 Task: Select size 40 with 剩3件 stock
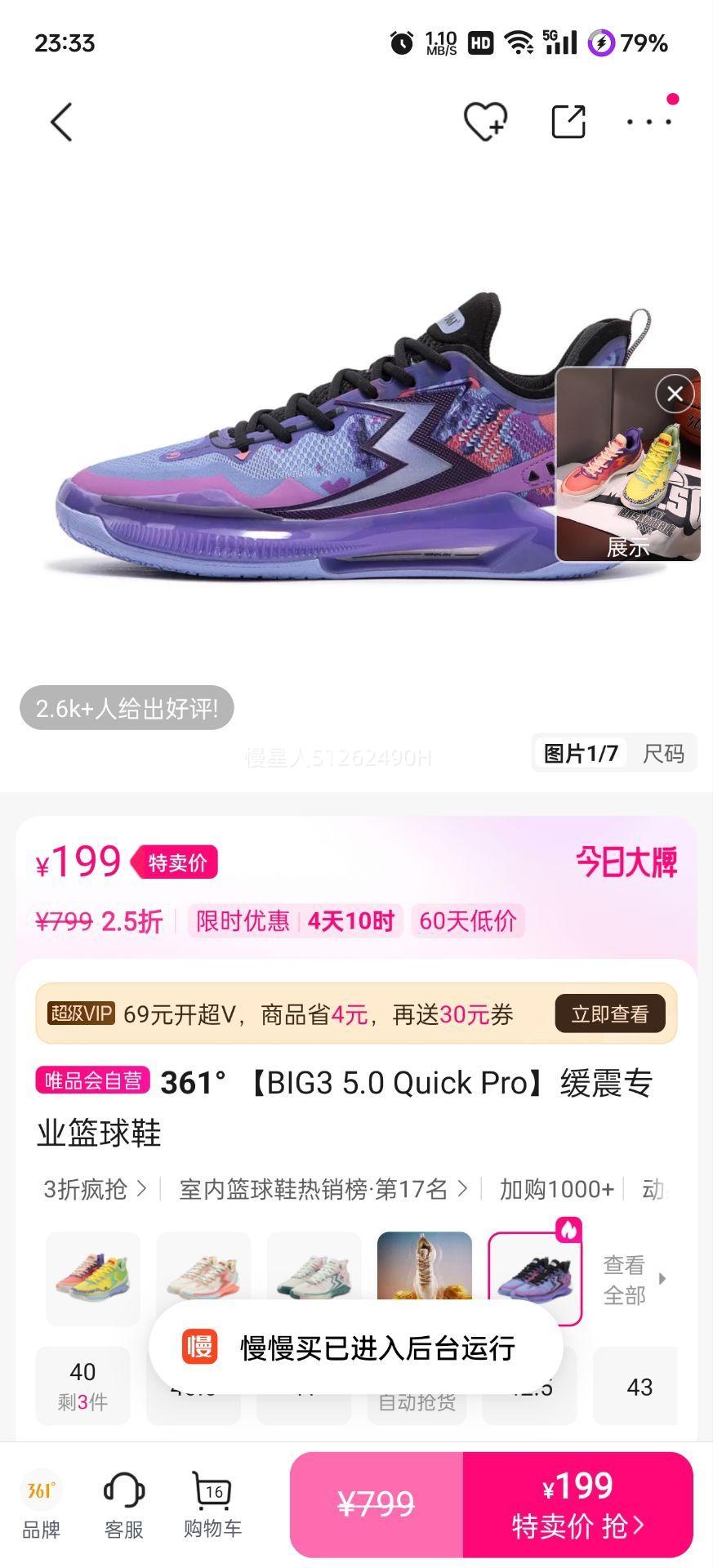pyautogui.click(x=82, y=1387)
